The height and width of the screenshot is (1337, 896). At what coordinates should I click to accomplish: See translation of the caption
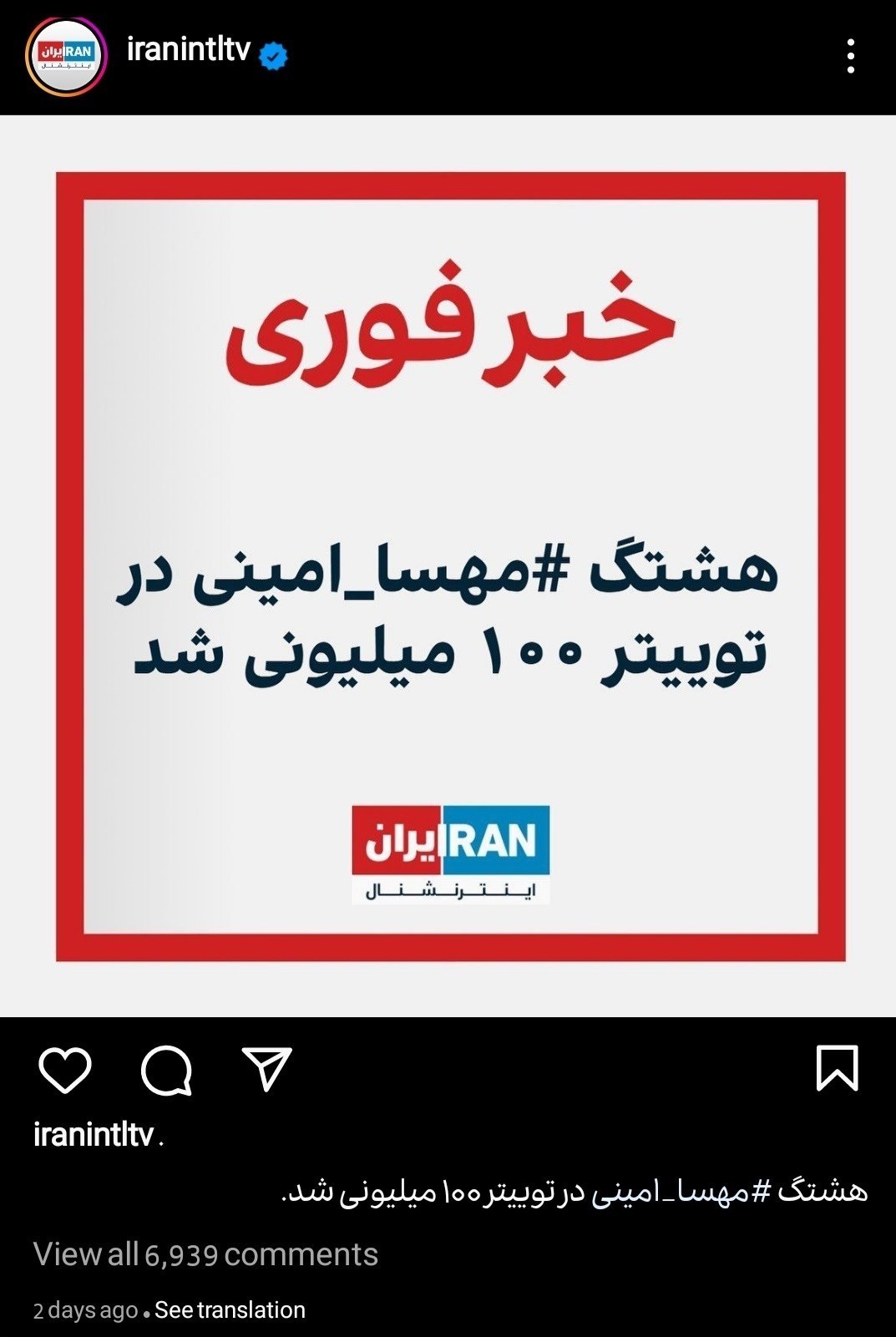click(230, 1310)
